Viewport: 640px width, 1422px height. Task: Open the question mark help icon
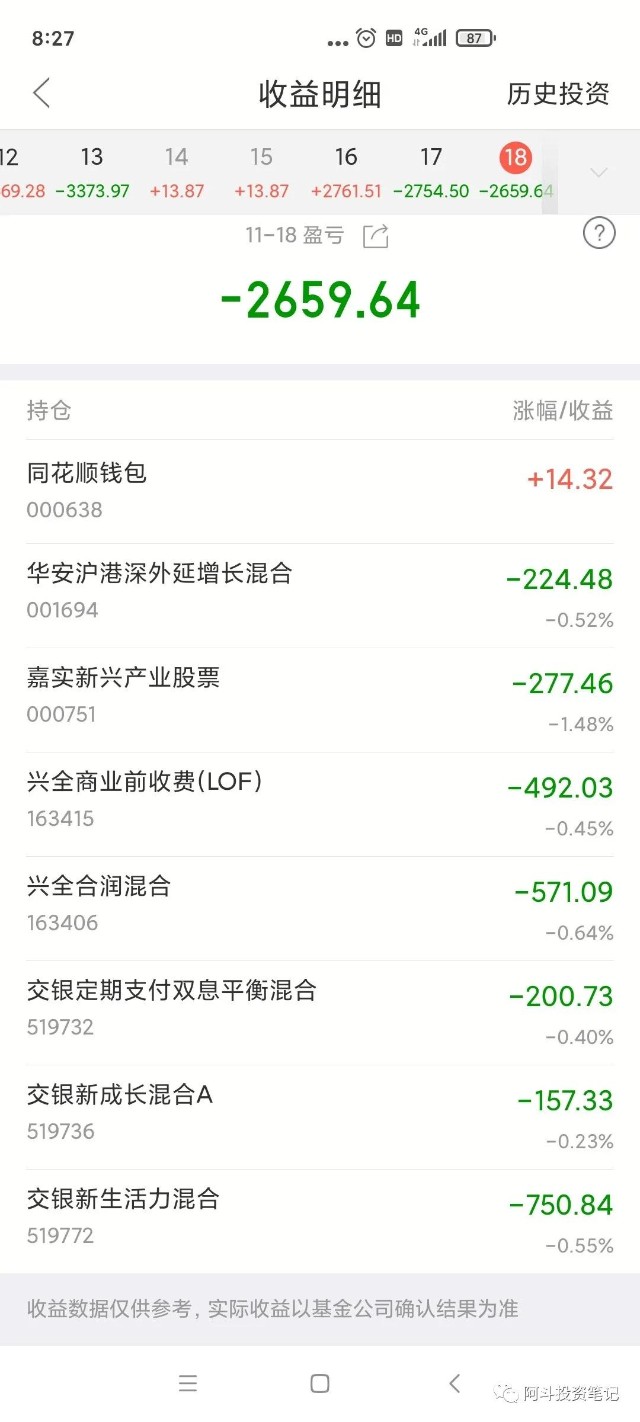[x=599, y=234]
